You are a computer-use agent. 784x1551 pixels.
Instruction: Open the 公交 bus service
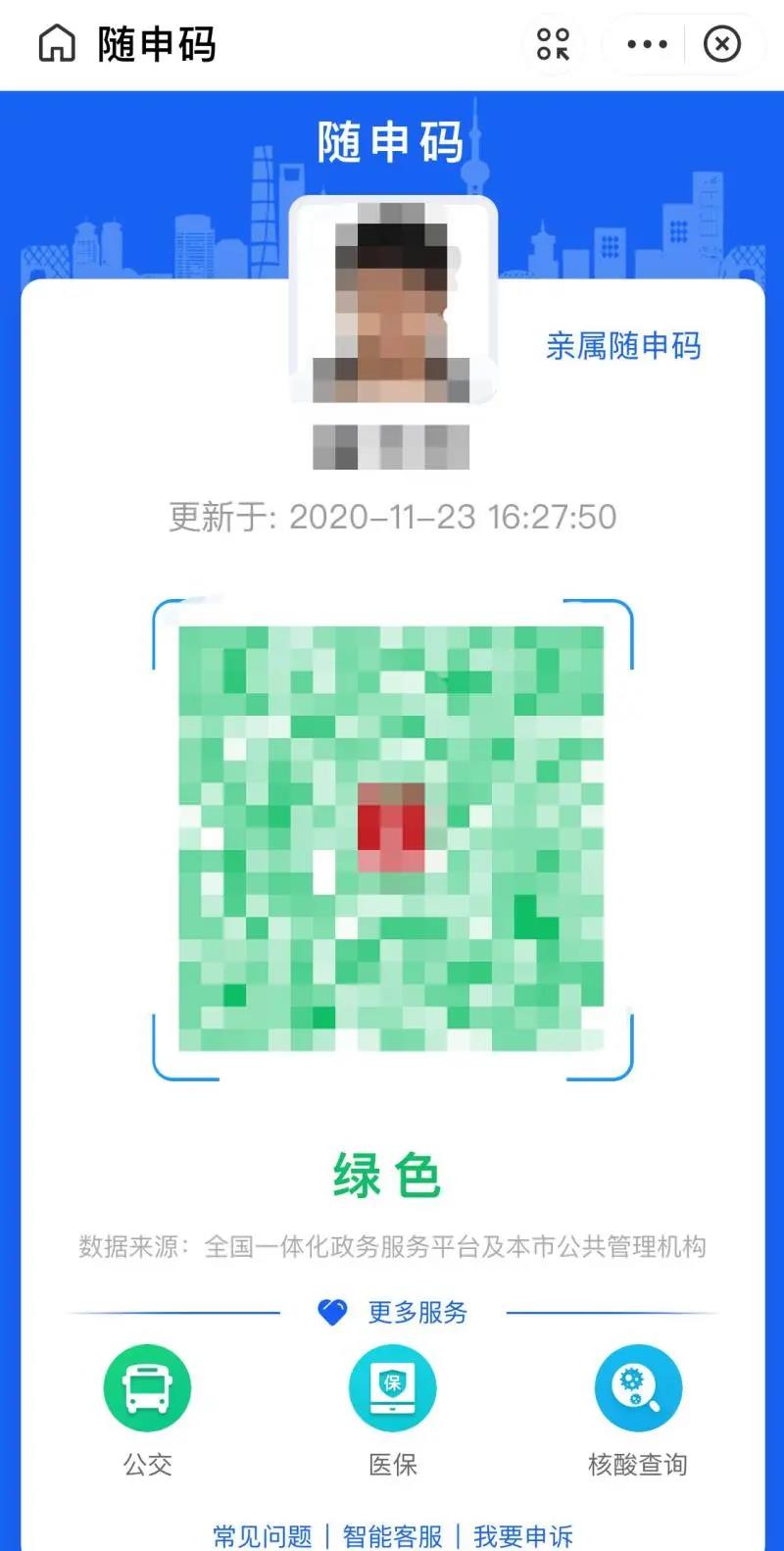tap(147, 1388)
